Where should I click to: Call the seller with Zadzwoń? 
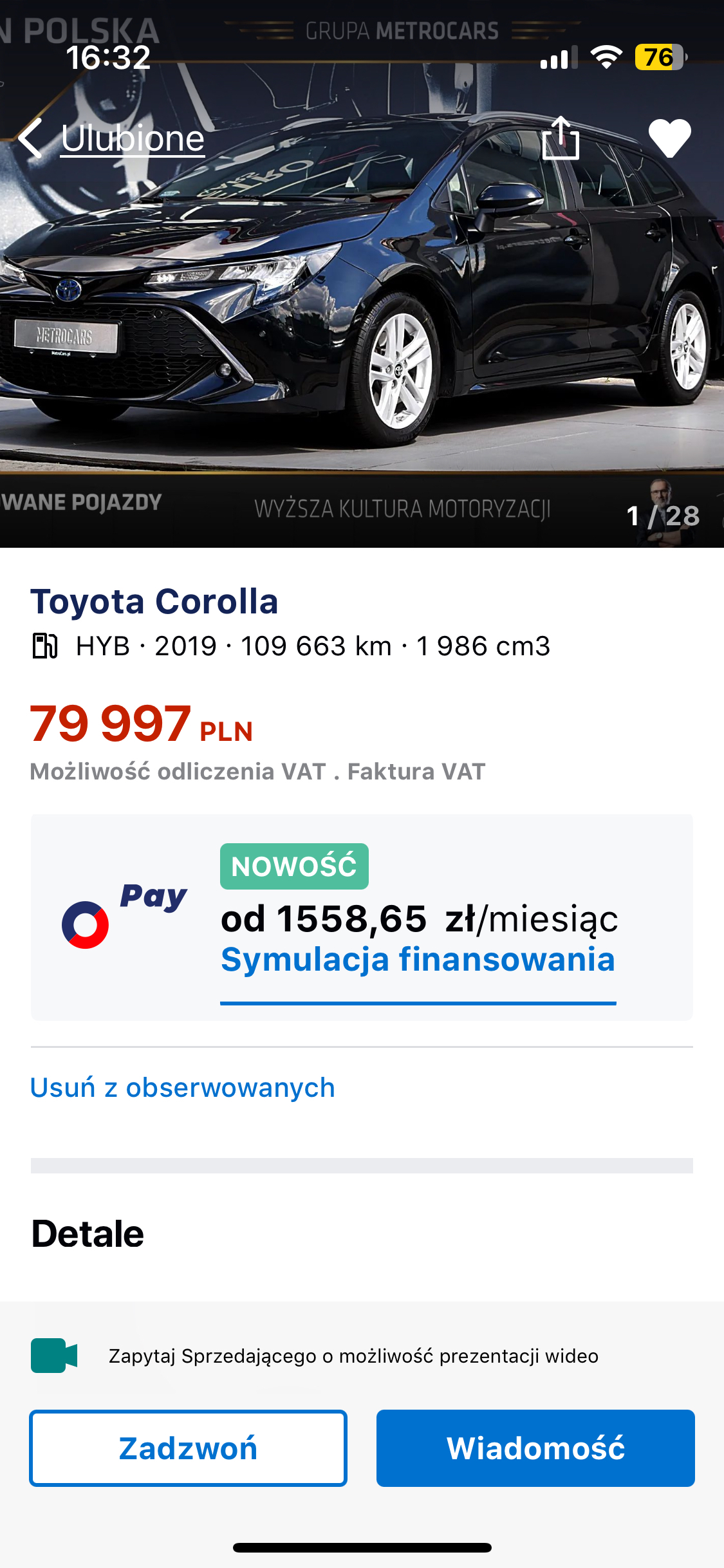188,1448
